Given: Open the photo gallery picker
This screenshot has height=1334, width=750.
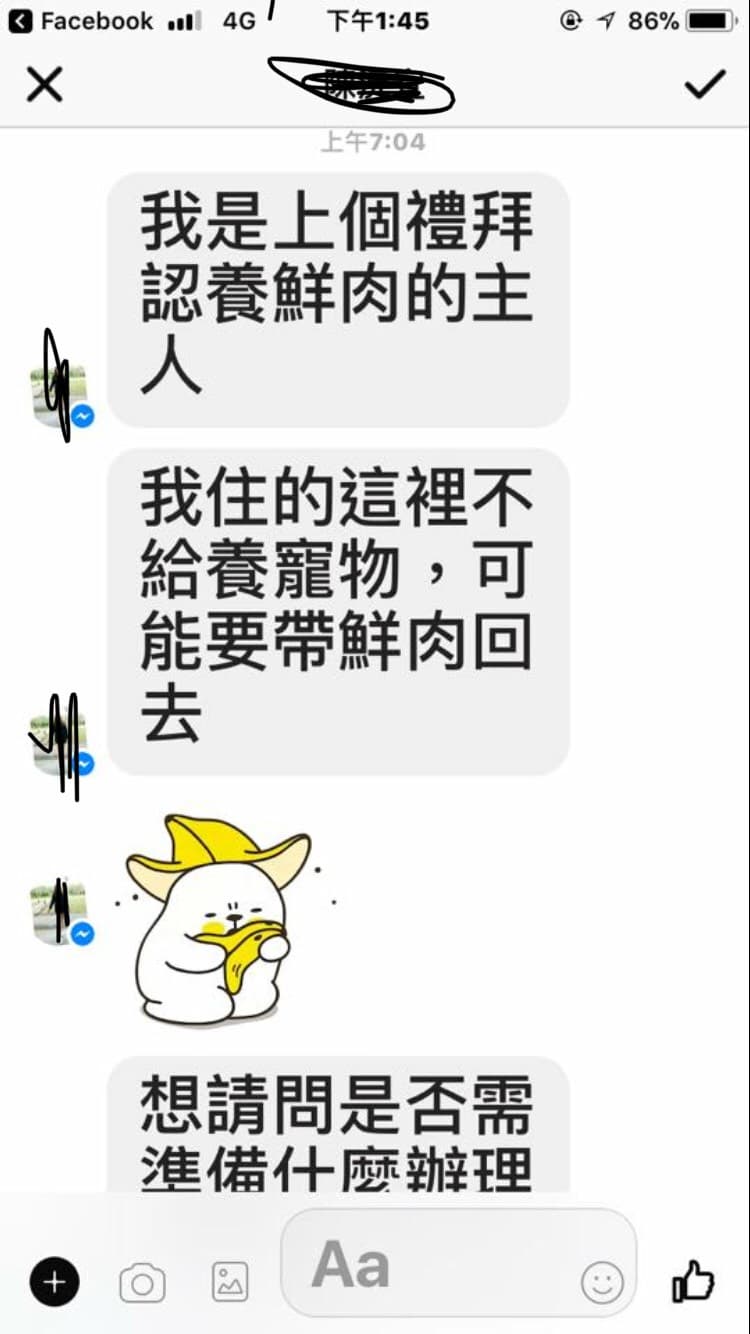Looking at the screenshot, I should point(230,1282).
